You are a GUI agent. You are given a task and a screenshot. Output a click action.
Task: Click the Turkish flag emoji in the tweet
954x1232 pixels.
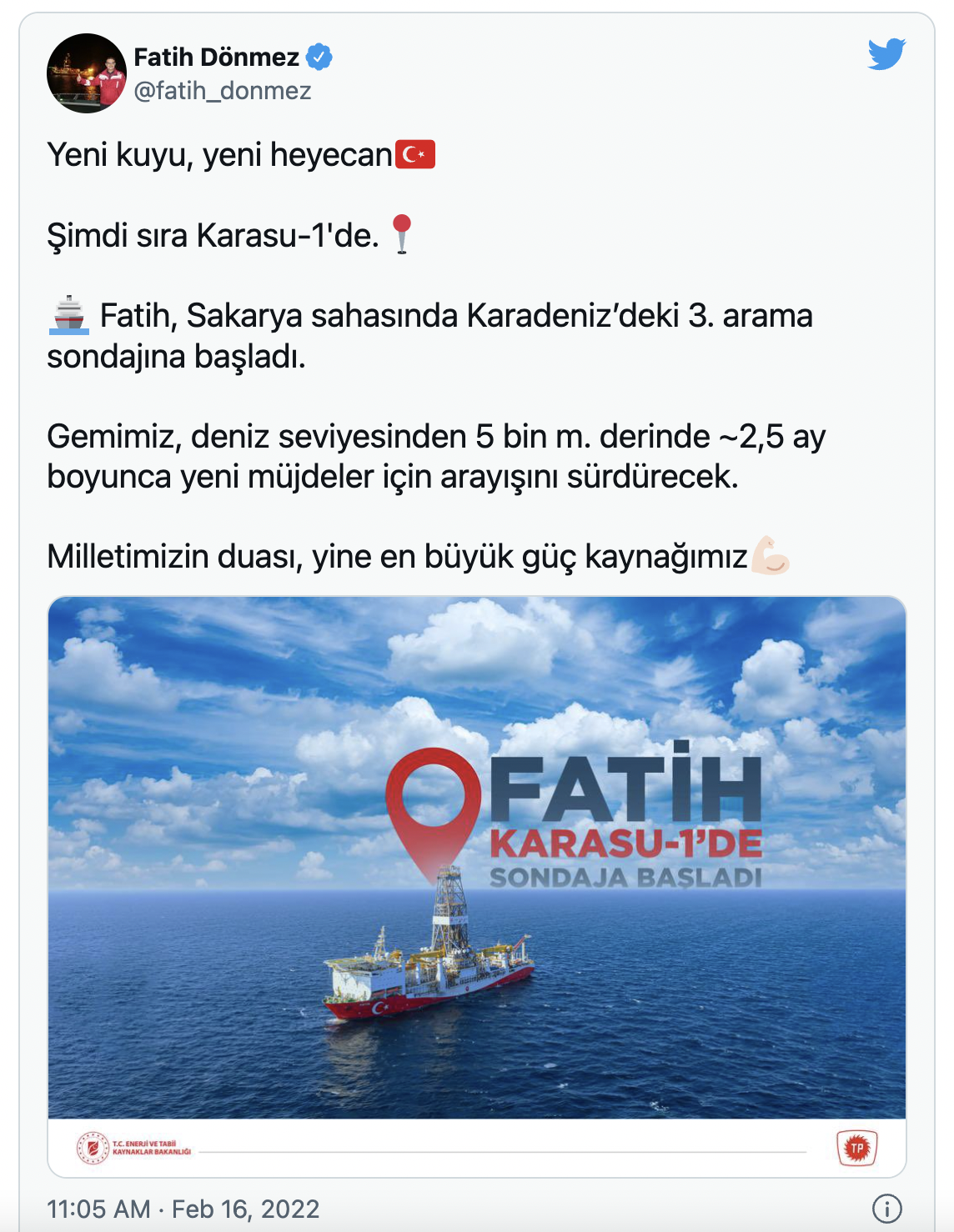pyautogui.click(x=414, y=154)
